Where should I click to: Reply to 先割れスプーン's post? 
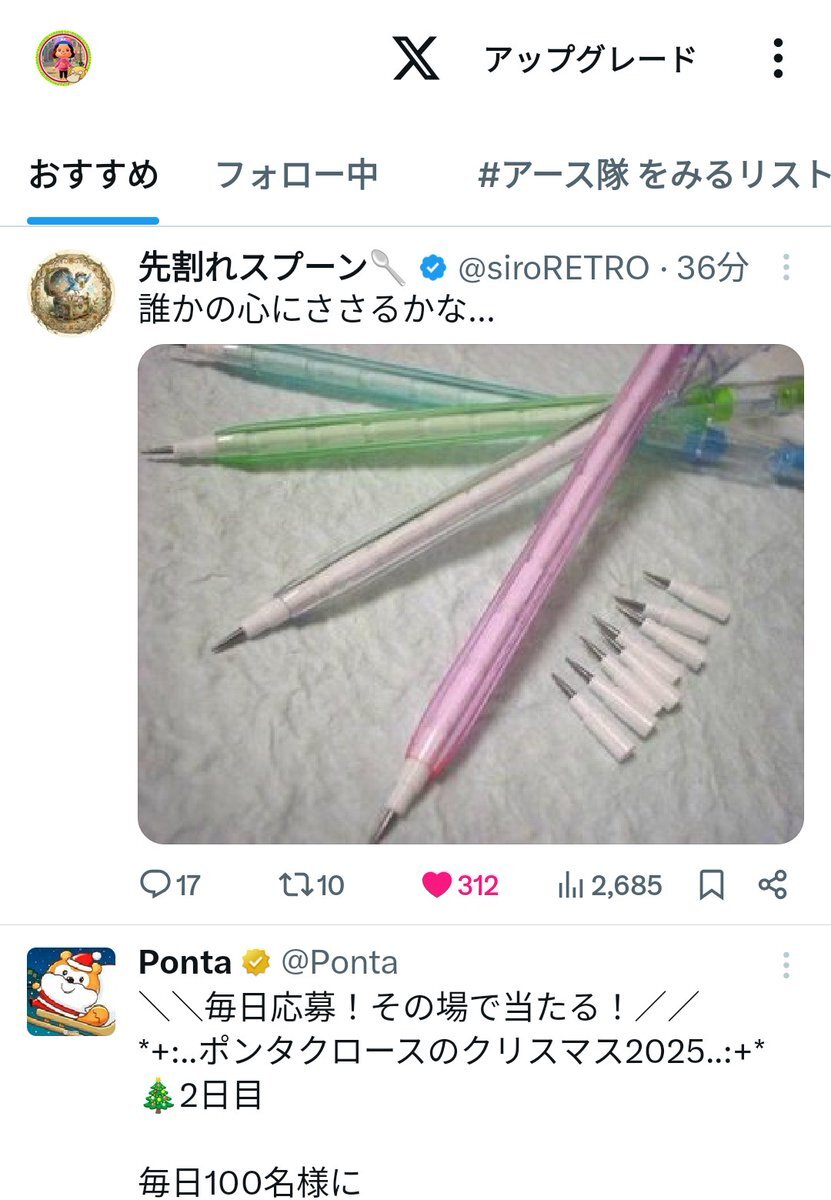(170, 885)
